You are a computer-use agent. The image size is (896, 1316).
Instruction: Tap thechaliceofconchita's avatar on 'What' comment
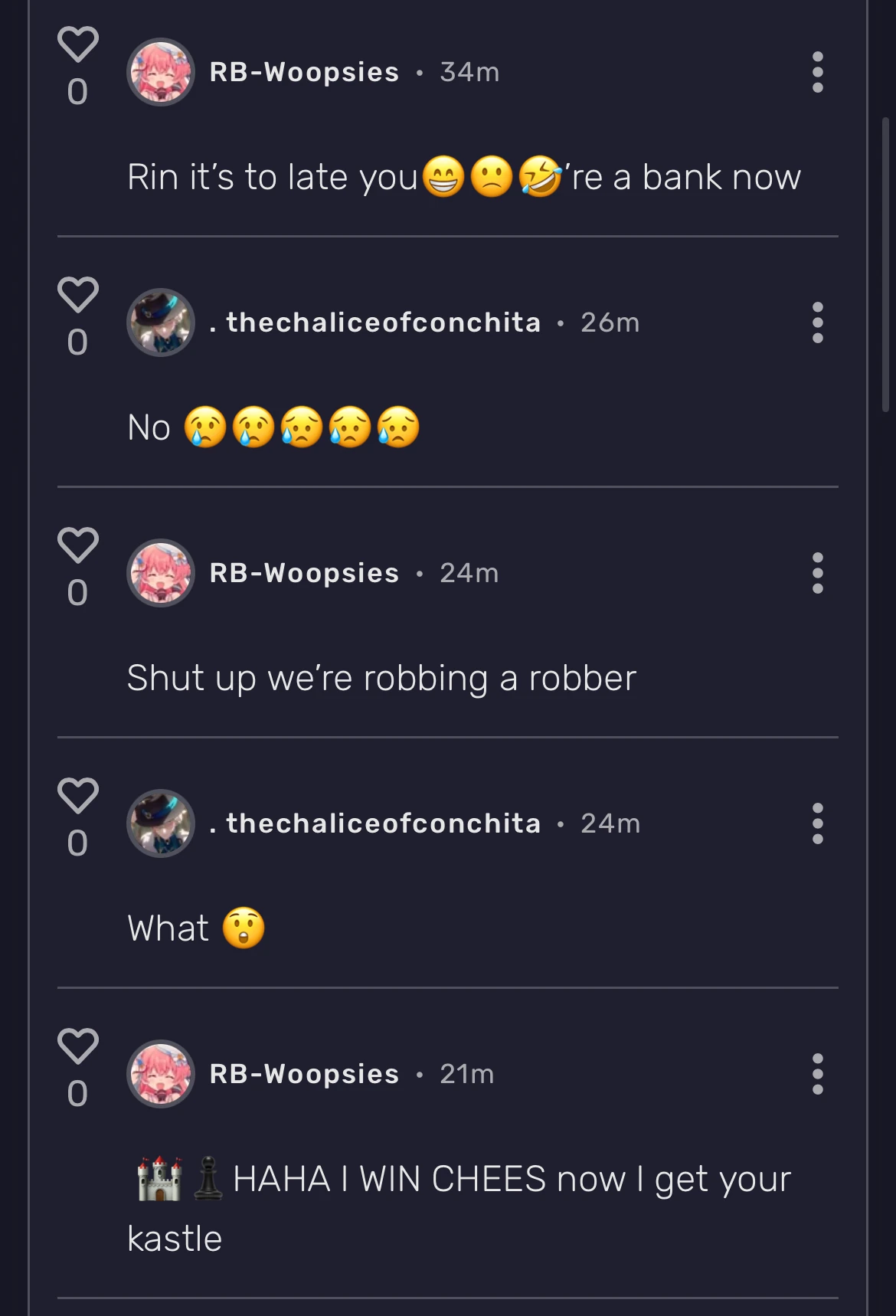(x=161, y=823)
